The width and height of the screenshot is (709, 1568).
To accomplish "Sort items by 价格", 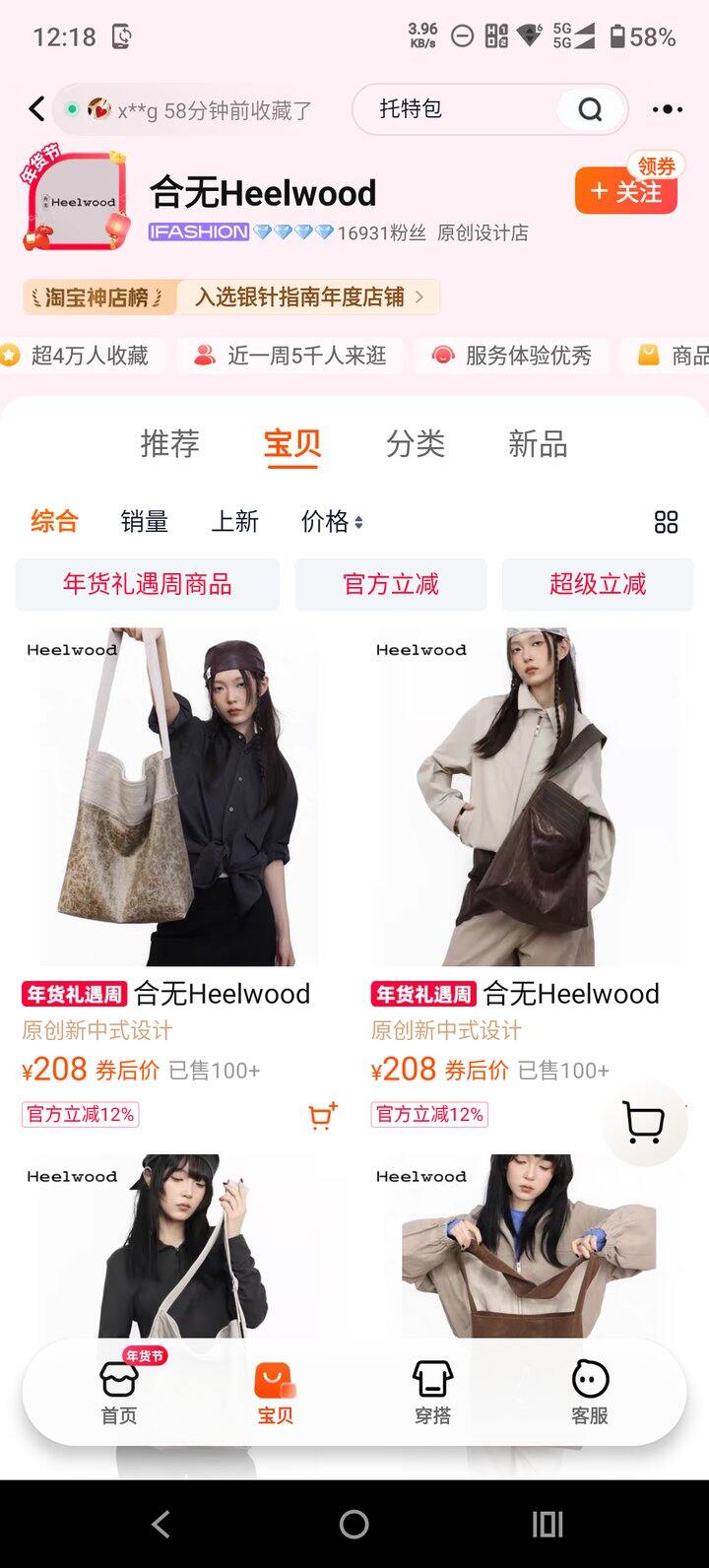I will tap(332, 521).
